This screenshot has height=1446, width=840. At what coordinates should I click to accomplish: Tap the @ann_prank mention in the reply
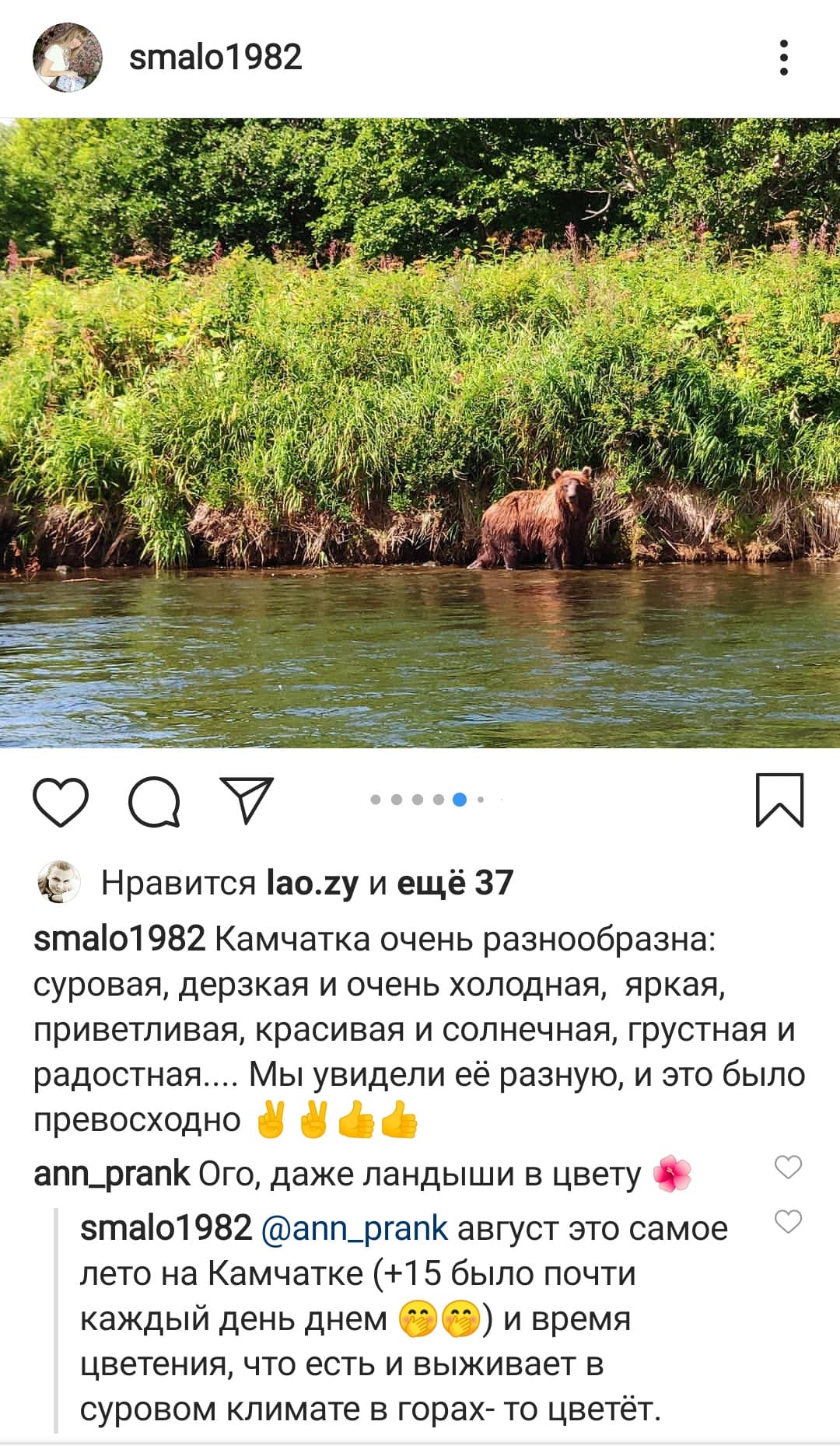click(x=355, y=1228)
